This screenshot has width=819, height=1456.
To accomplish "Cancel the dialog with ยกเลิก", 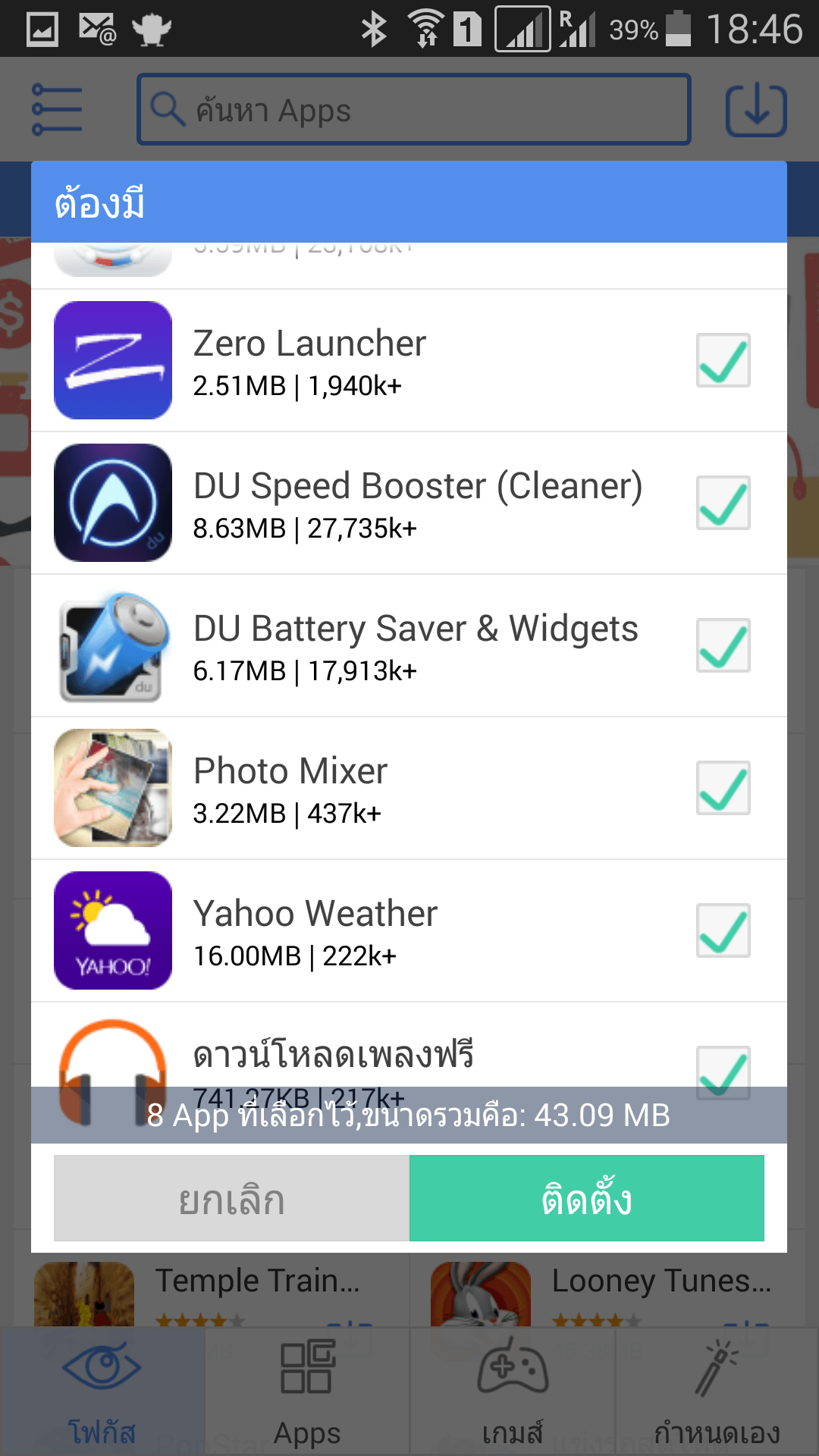I will (x=232, y=1198).
